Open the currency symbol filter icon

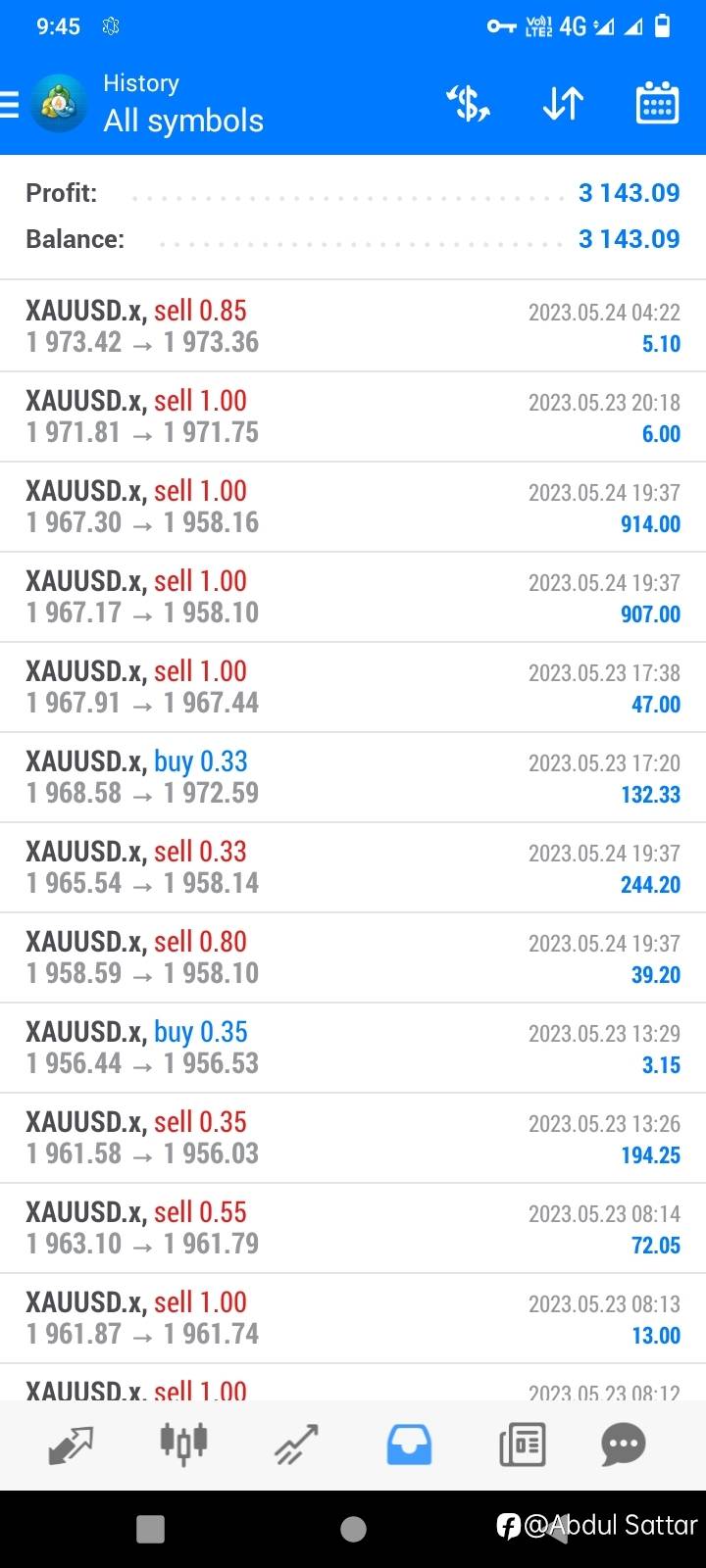tap(469, 103)
